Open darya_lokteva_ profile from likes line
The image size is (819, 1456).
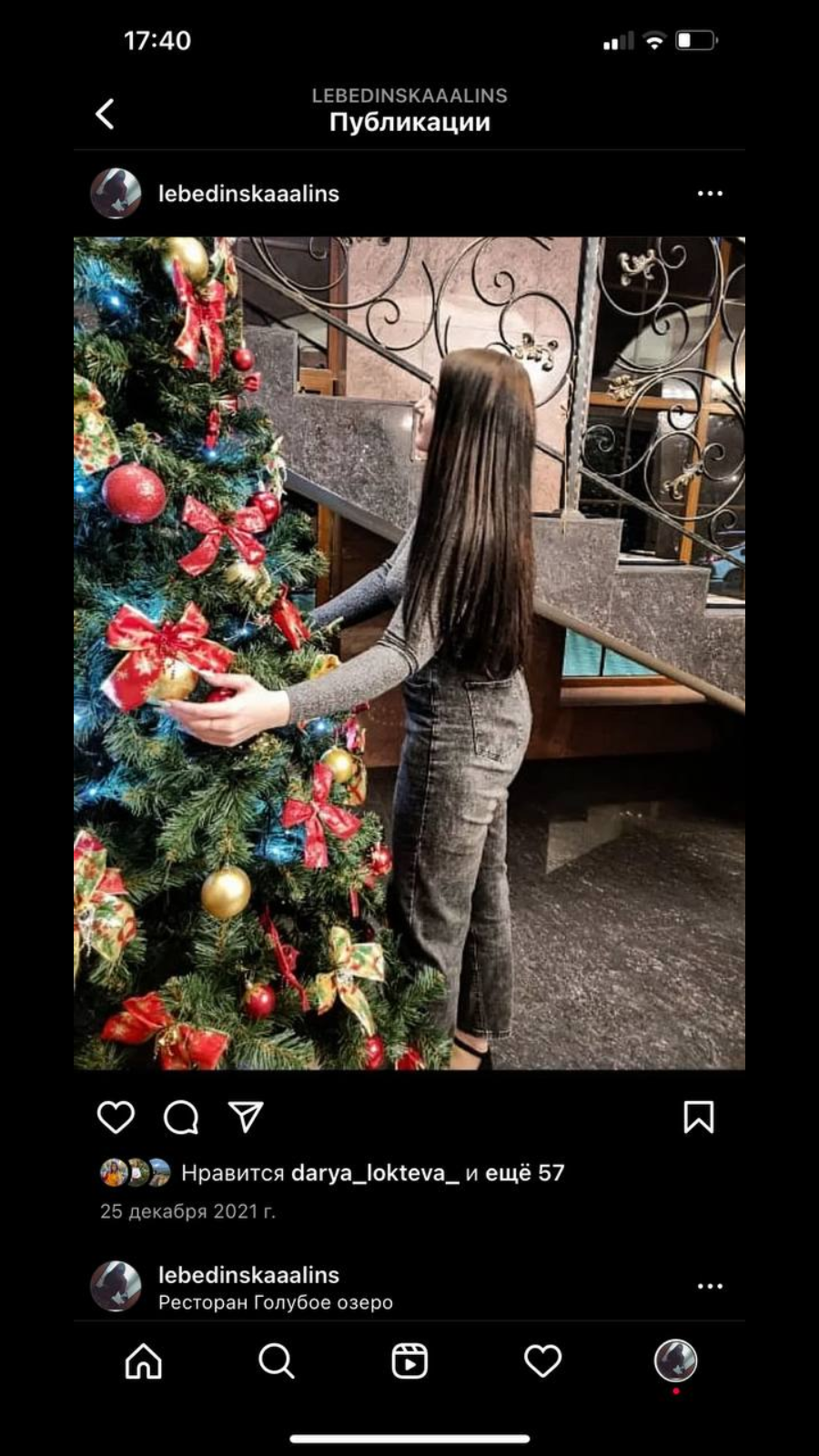point(375,1173)
